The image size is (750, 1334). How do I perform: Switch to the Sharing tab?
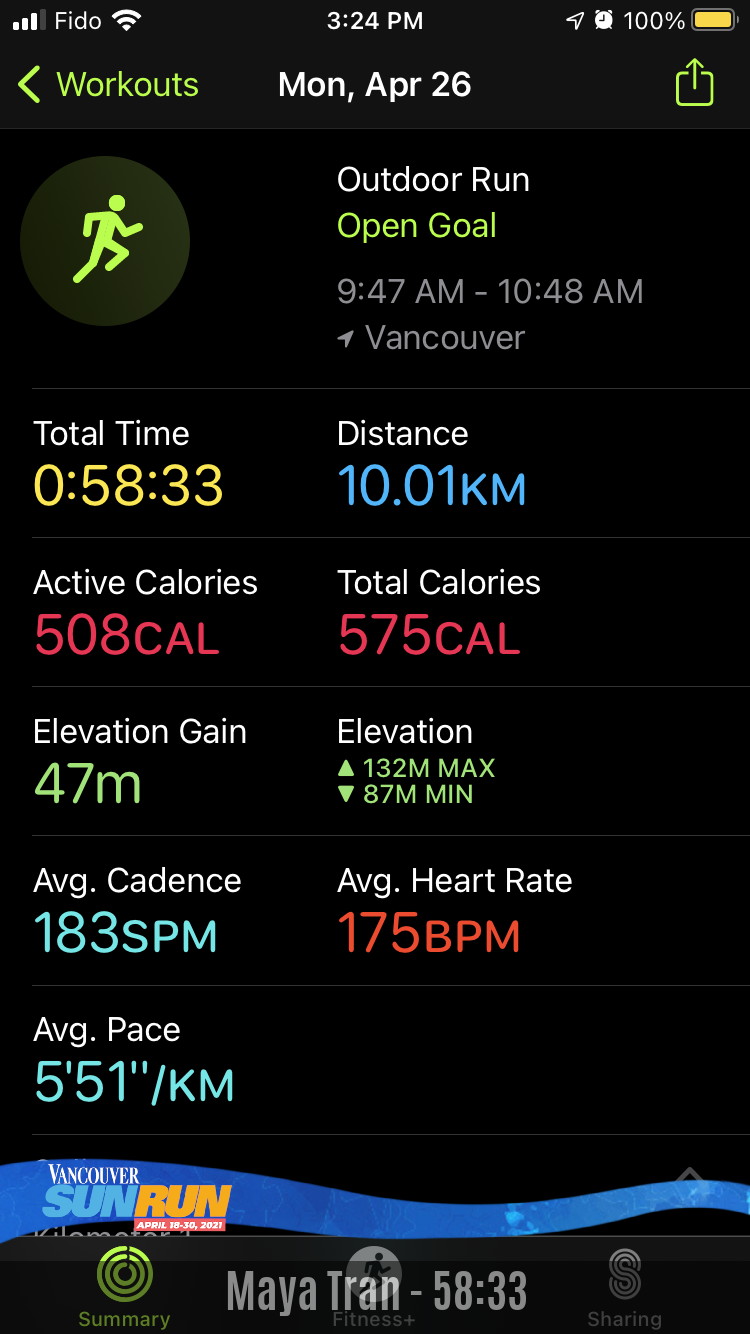[x=624, y=1289]
